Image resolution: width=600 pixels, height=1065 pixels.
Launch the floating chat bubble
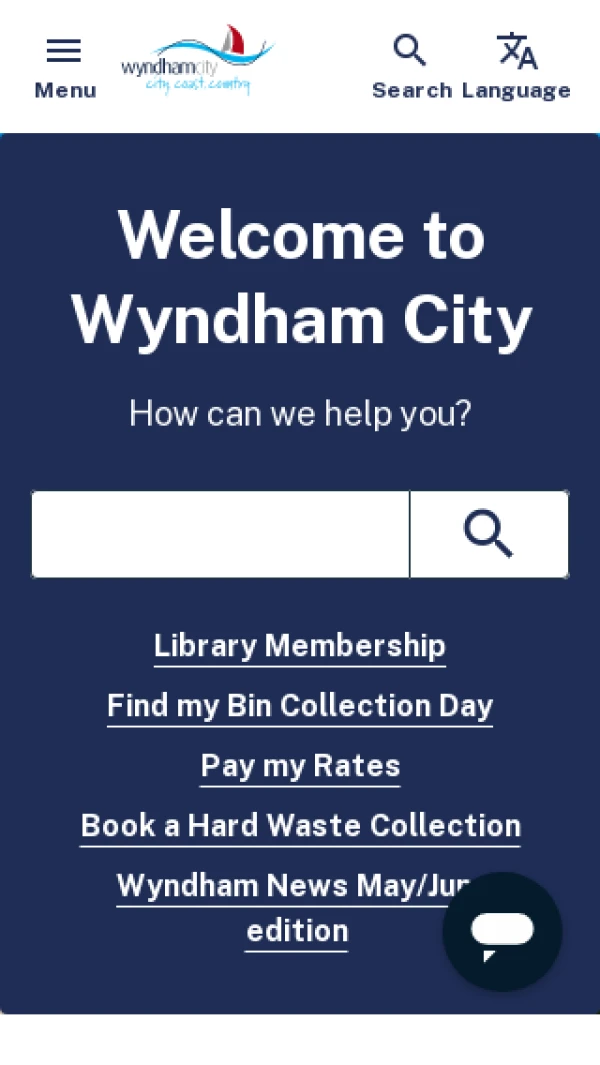[502, 931]
